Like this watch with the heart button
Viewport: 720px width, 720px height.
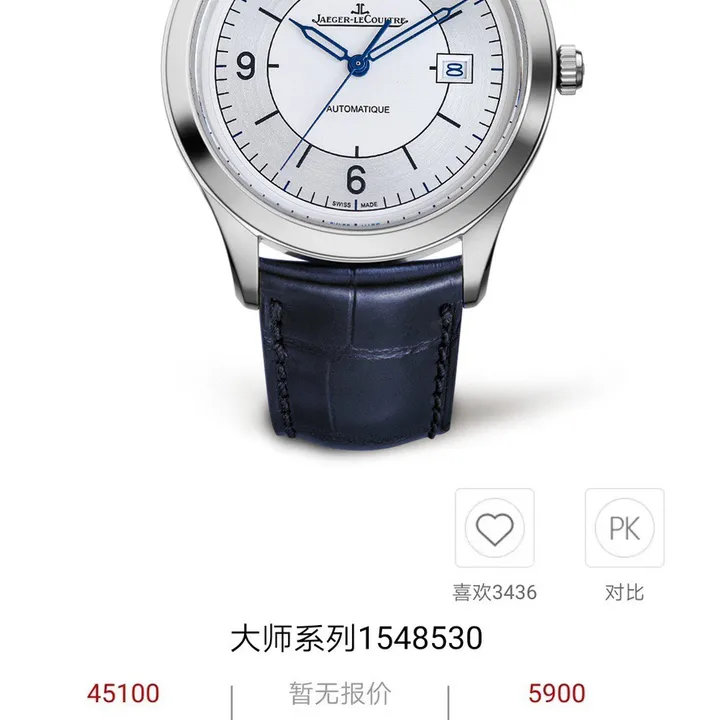tap(494, 529)
